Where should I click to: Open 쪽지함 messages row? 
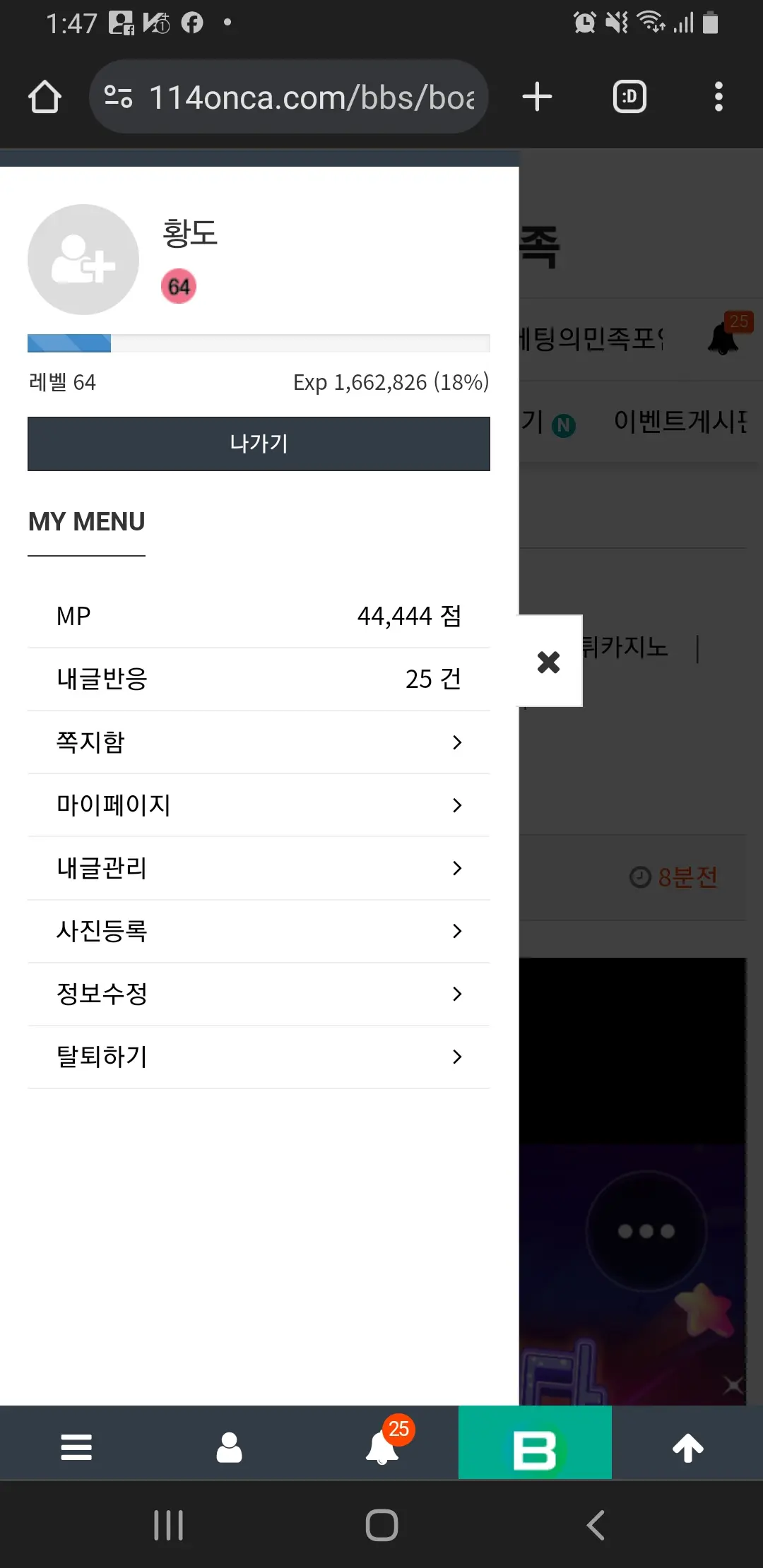point(259,742)
